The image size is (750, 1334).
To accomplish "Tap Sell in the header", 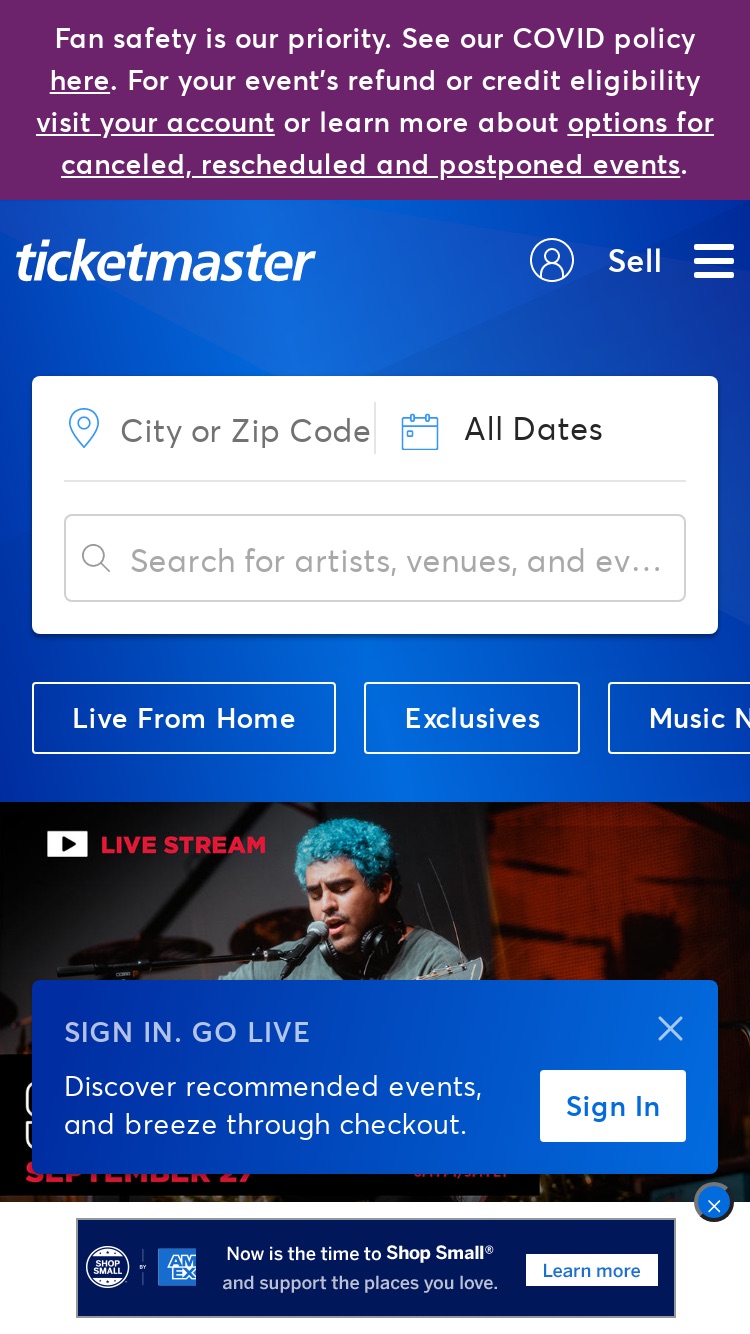I will [x=635, y=261].
